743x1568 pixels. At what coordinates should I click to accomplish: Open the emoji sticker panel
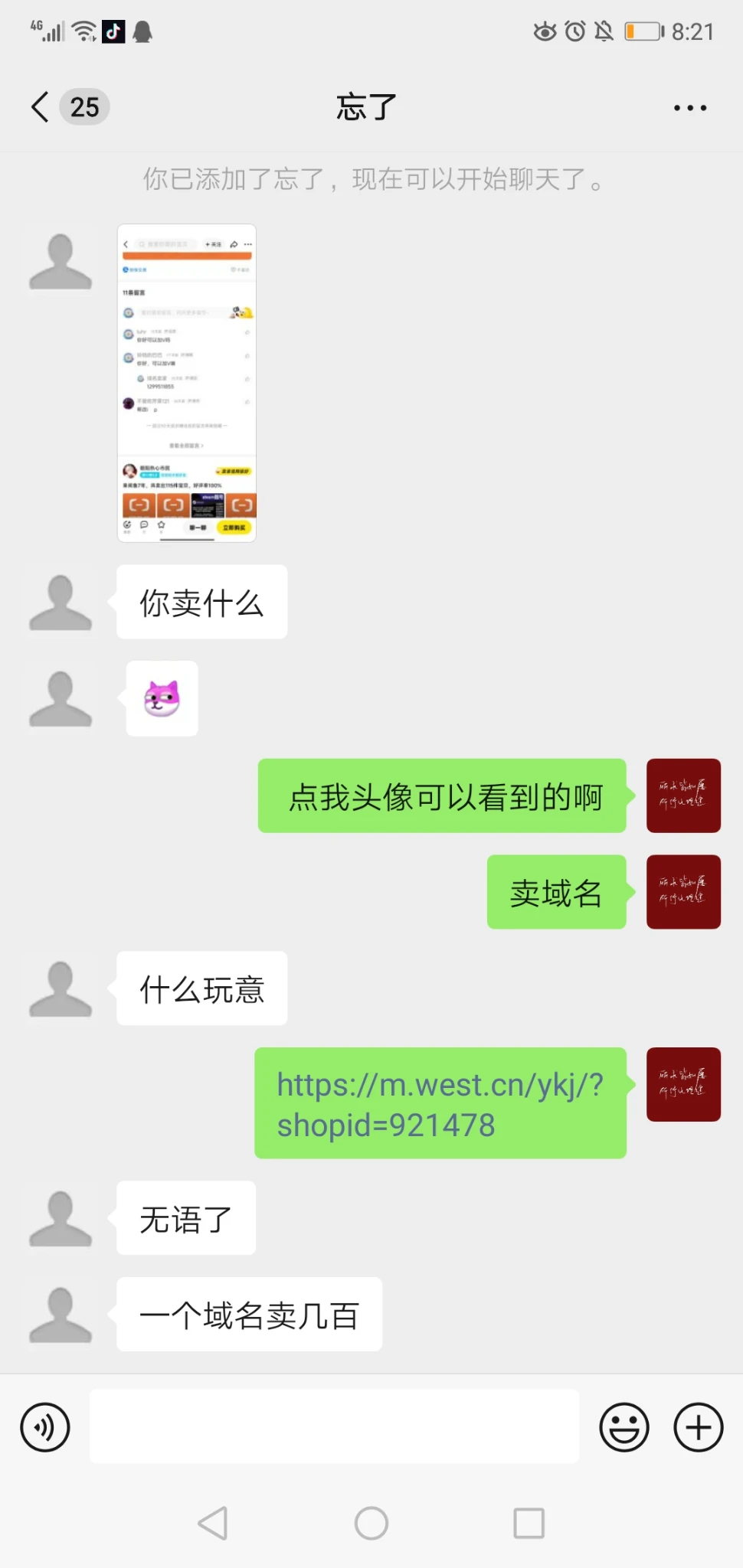[624, 1427]
